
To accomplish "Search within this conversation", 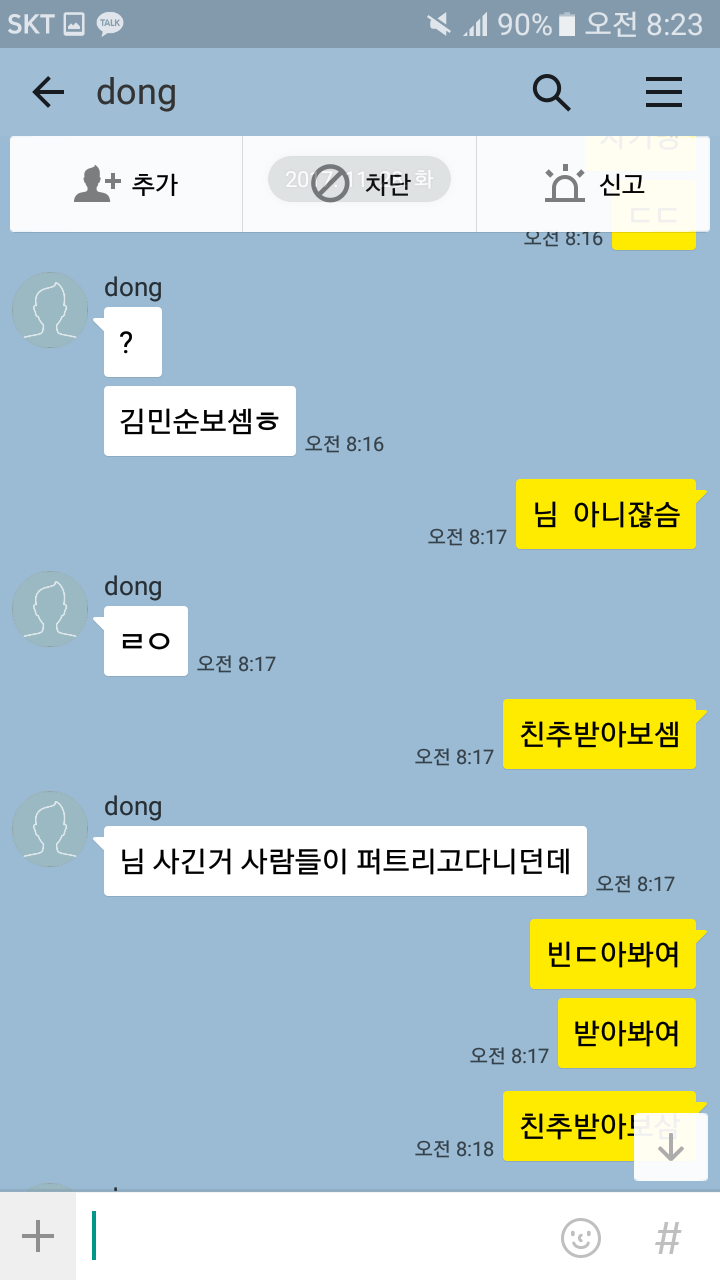I will (551, 93).
